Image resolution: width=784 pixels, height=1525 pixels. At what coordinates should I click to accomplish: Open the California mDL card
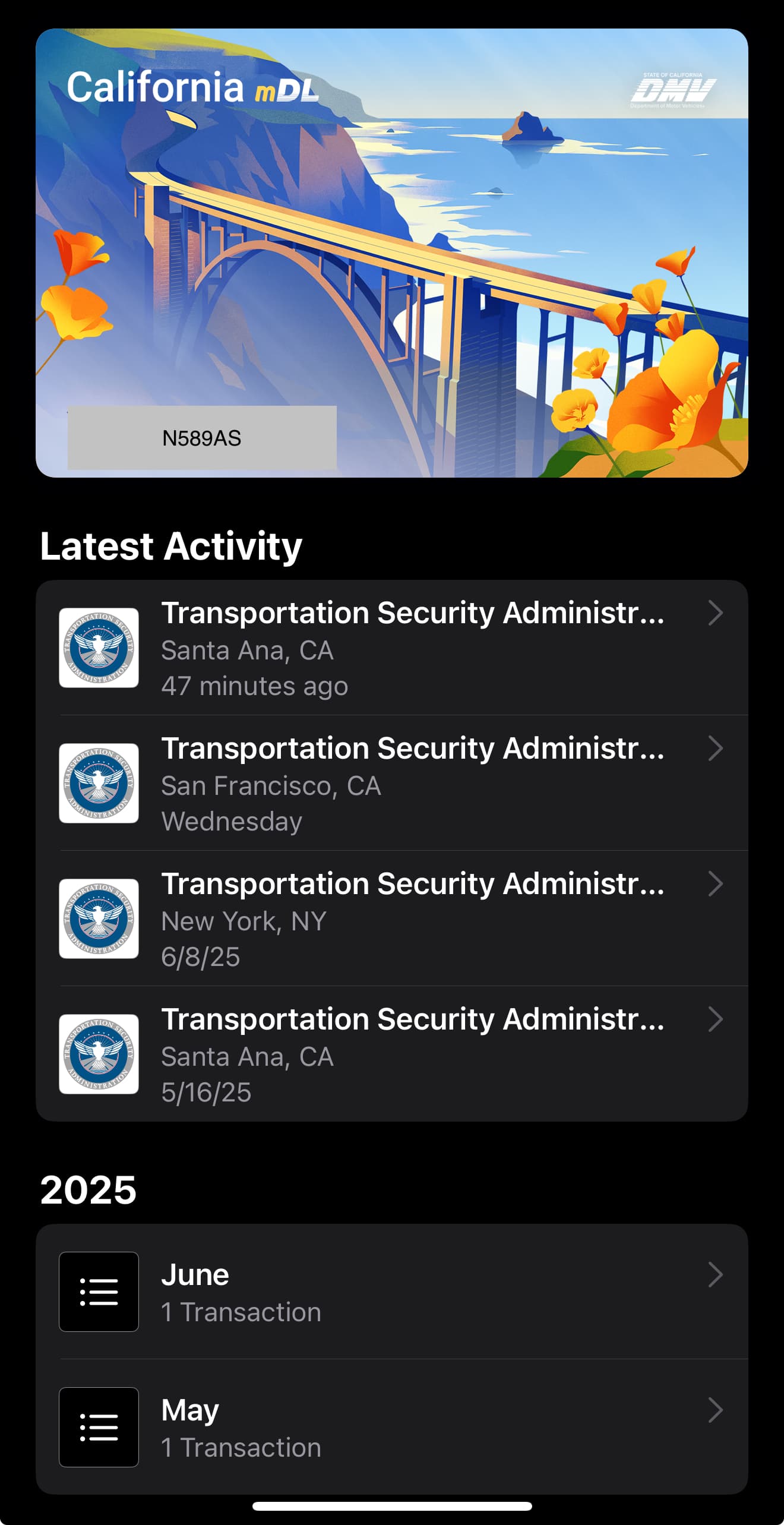pyautogui.click(x=391, y=253)
